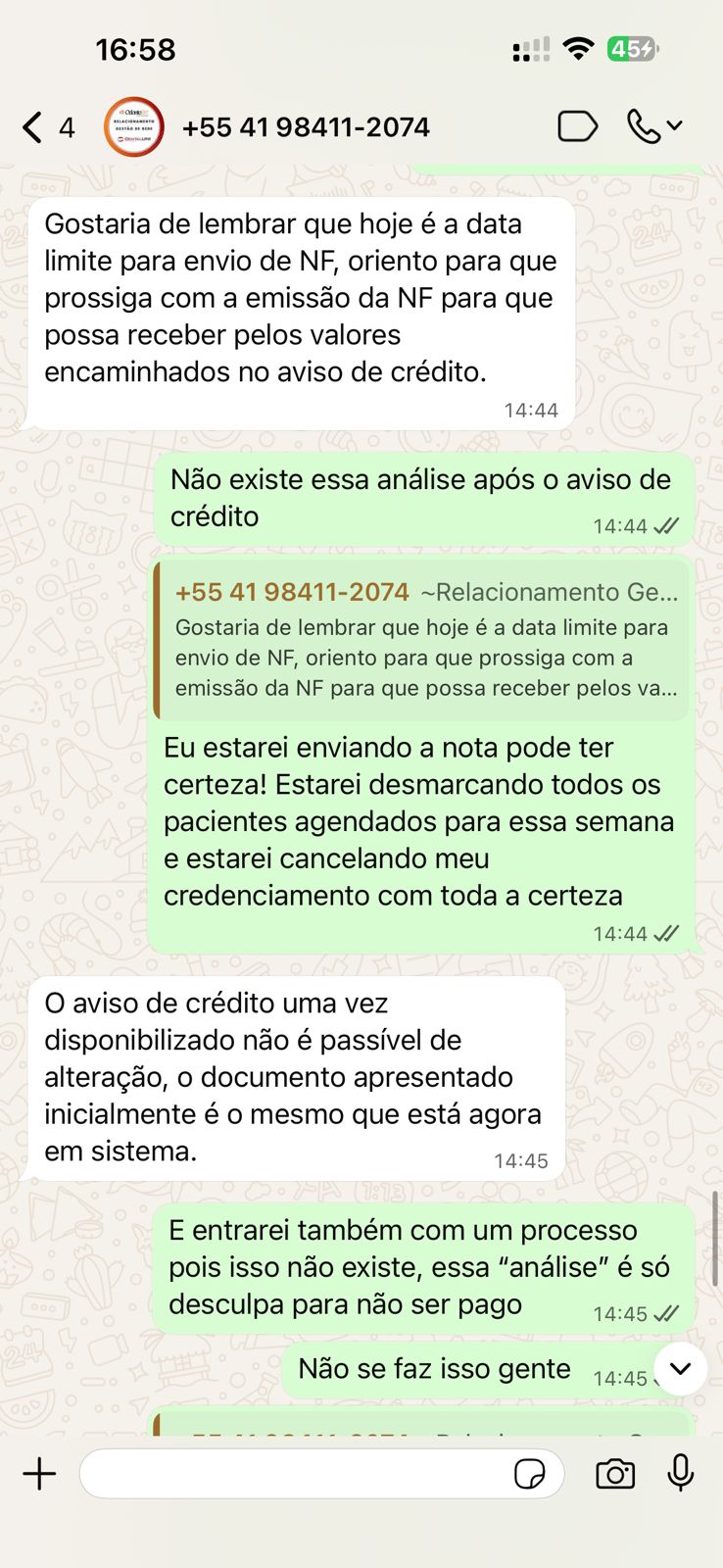
Task: Open the sticker picker
Action: [530, 1474]
